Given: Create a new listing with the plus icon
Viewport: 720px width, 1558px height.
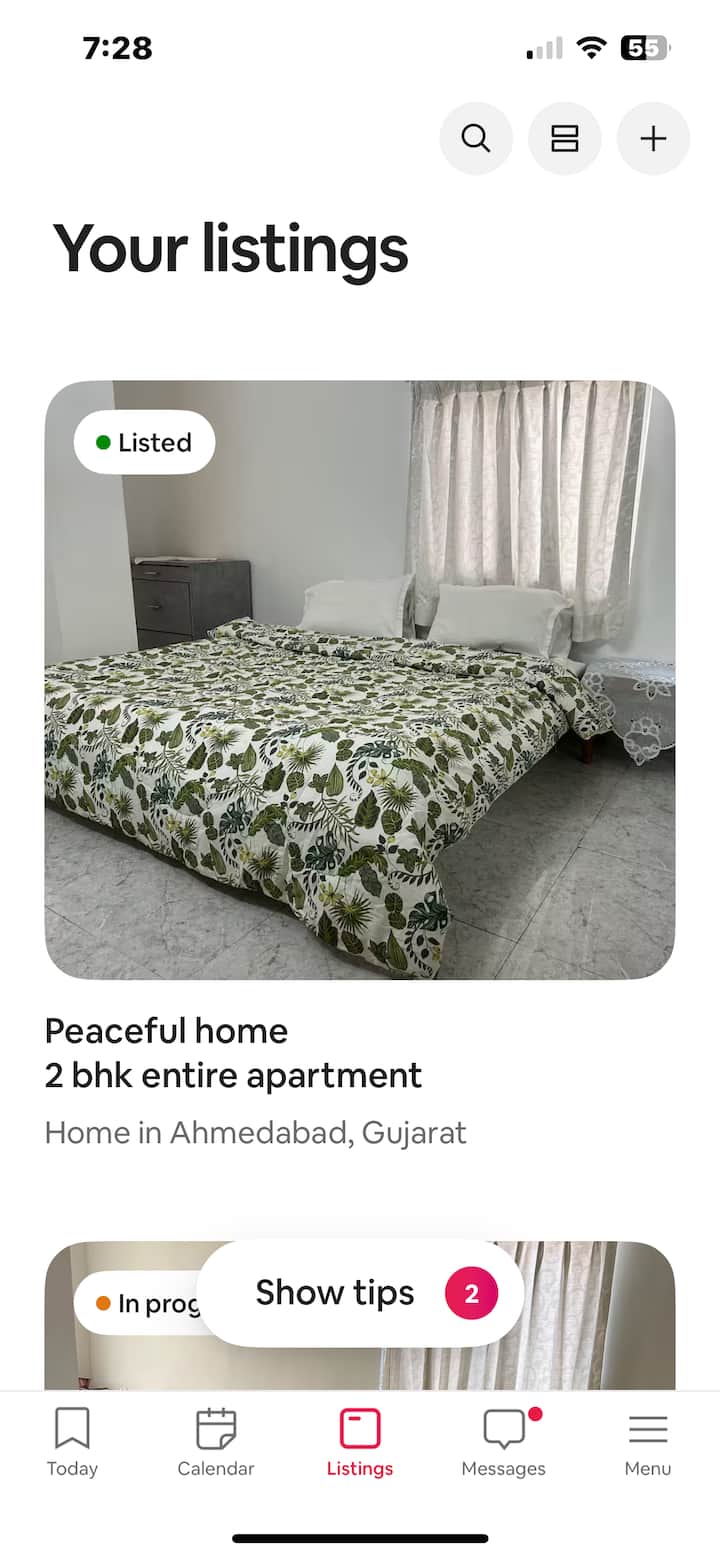Looking at the screenshot, I should point(652,138).
